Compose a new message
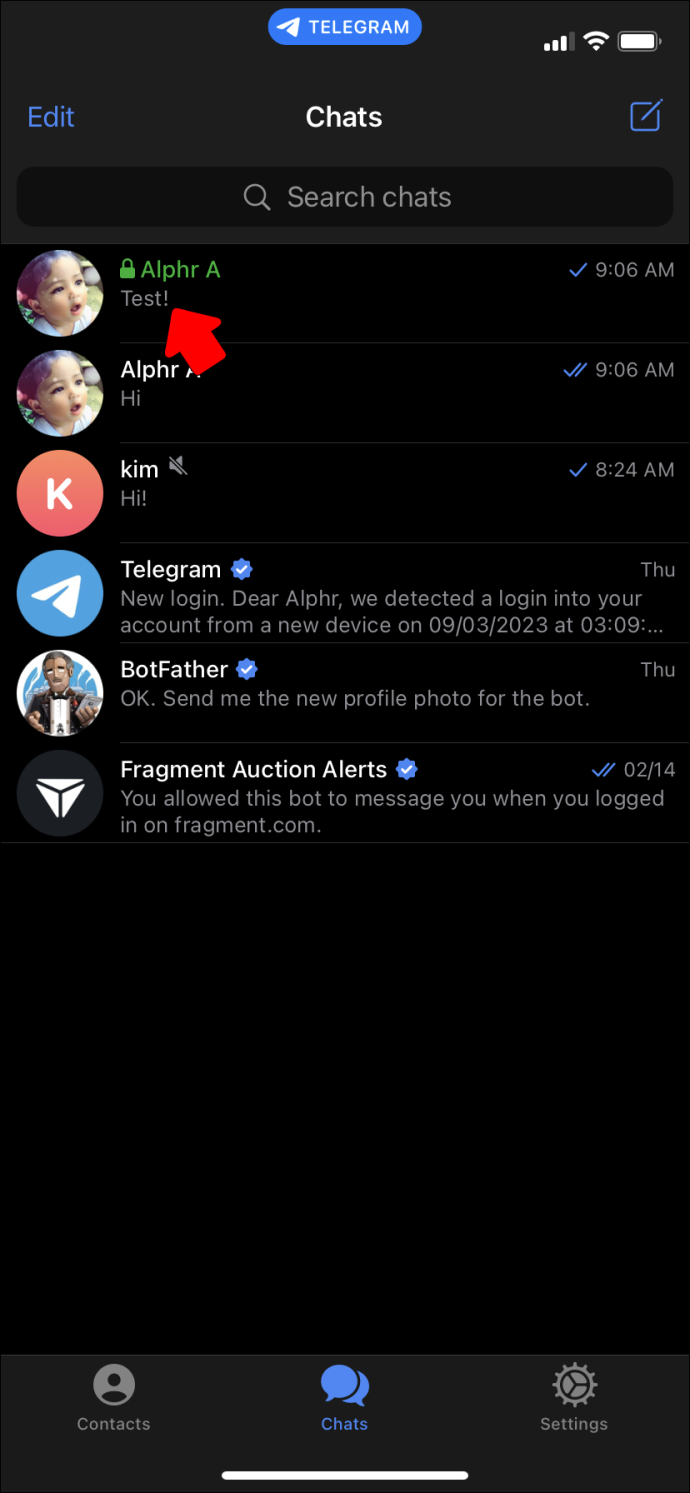Image resolution: width=690 pixels, height=1493 pixels. [x=645, y=116]
